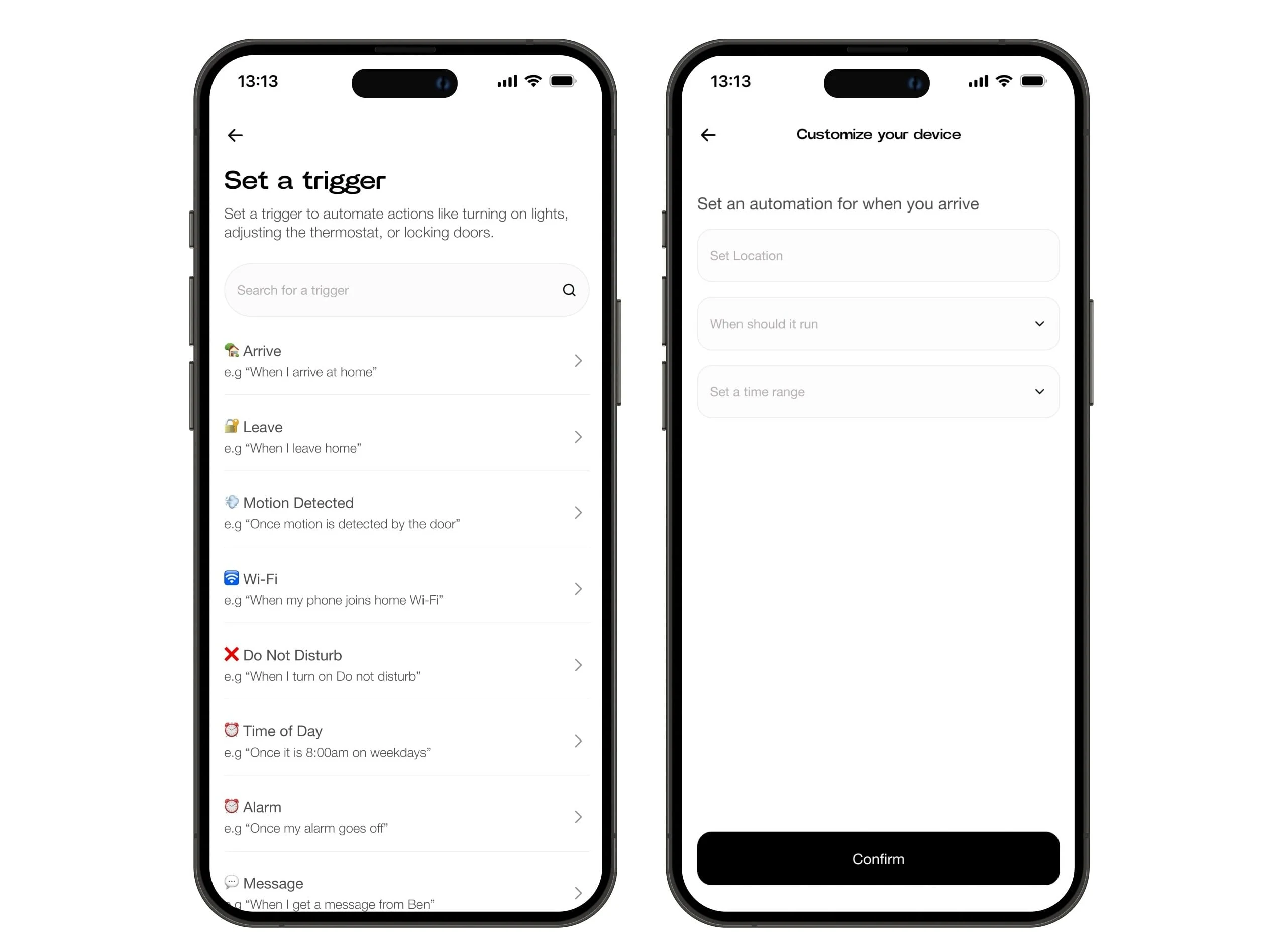Open the Set a time range dropdown
The image size is (1269, 952).
click(878, 392)
